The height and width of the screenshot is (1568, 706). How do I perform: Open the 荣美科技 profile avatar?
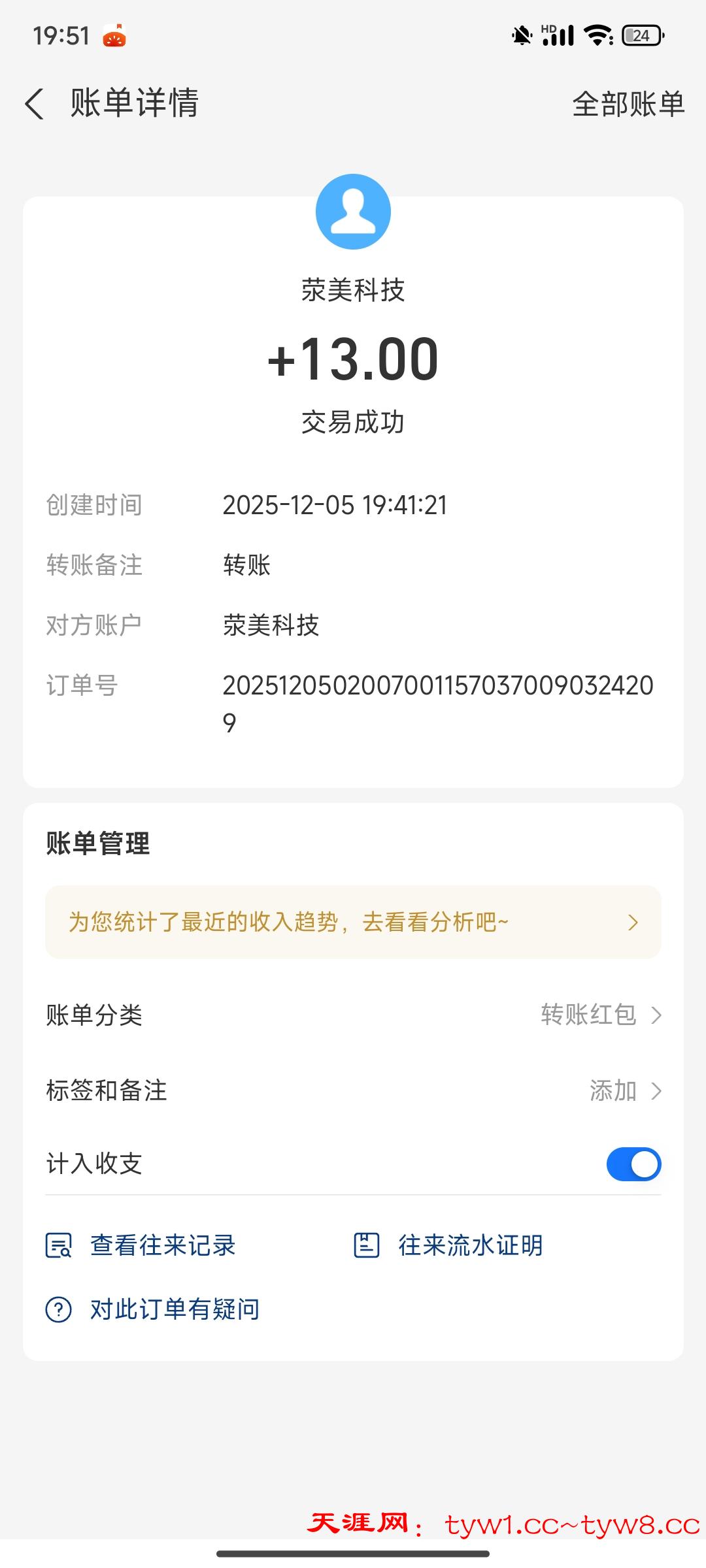(353, 212)
